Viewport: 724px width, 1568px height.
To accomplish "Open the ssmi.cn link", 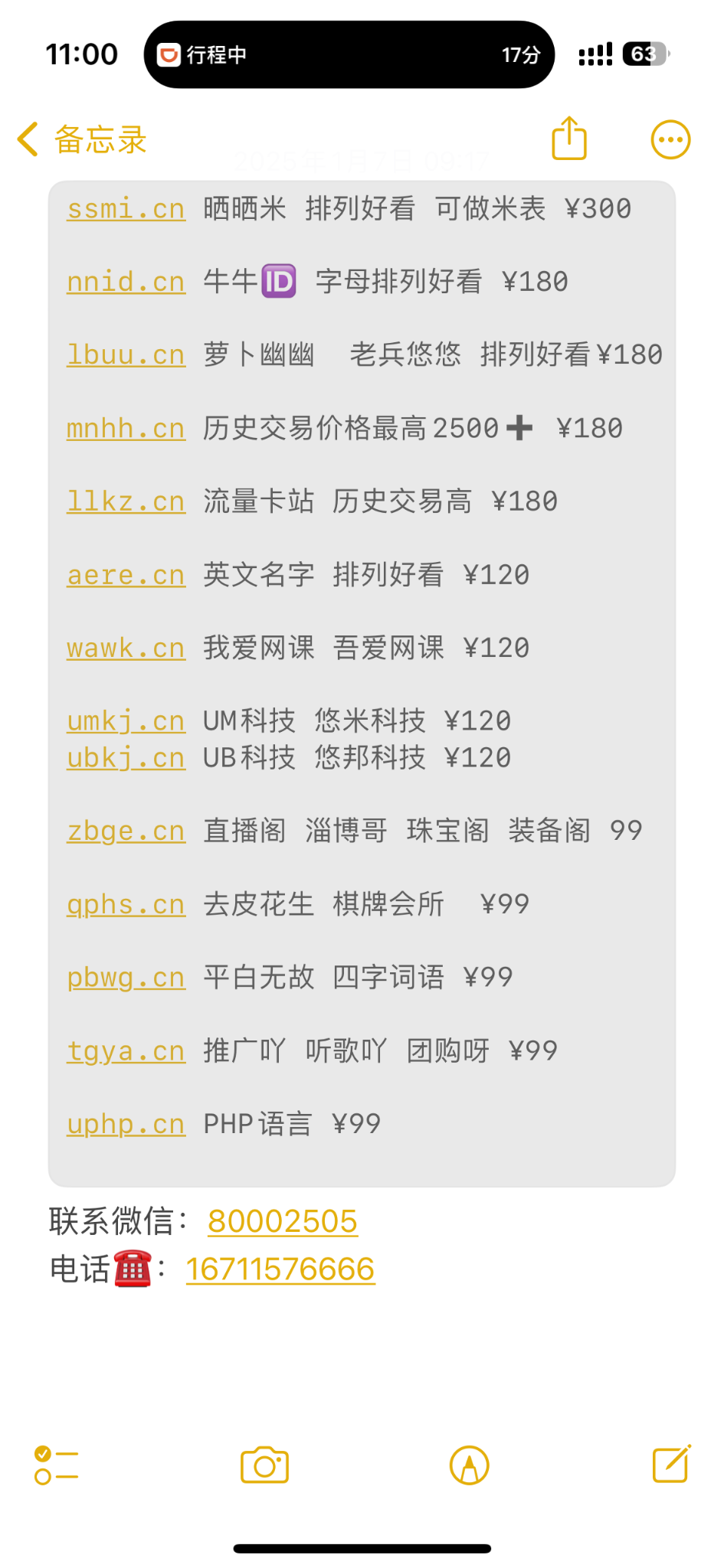I will click(126, 209).
